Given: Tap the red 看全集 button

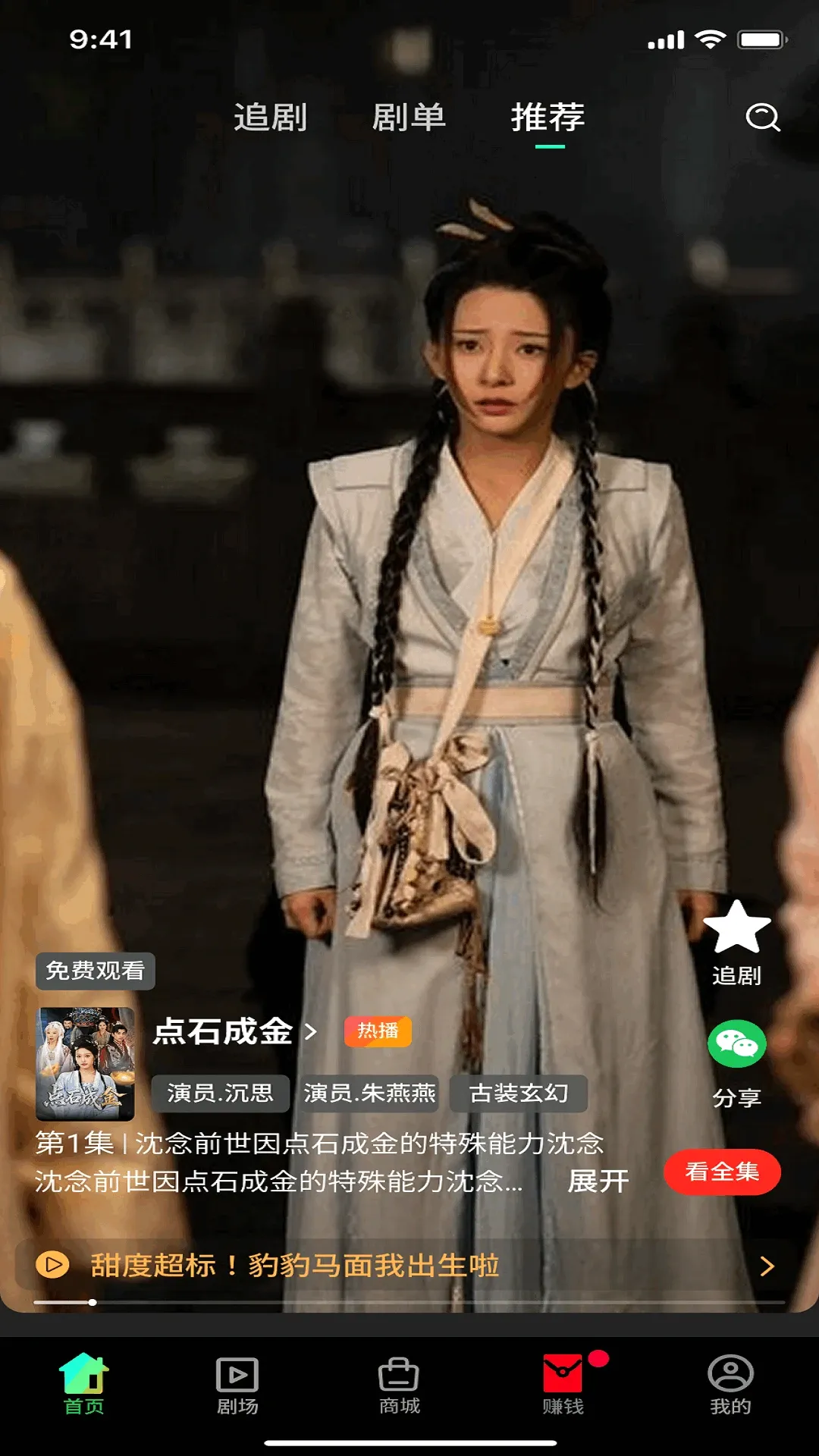Looking at the screenshot, I should [722, 1172].
